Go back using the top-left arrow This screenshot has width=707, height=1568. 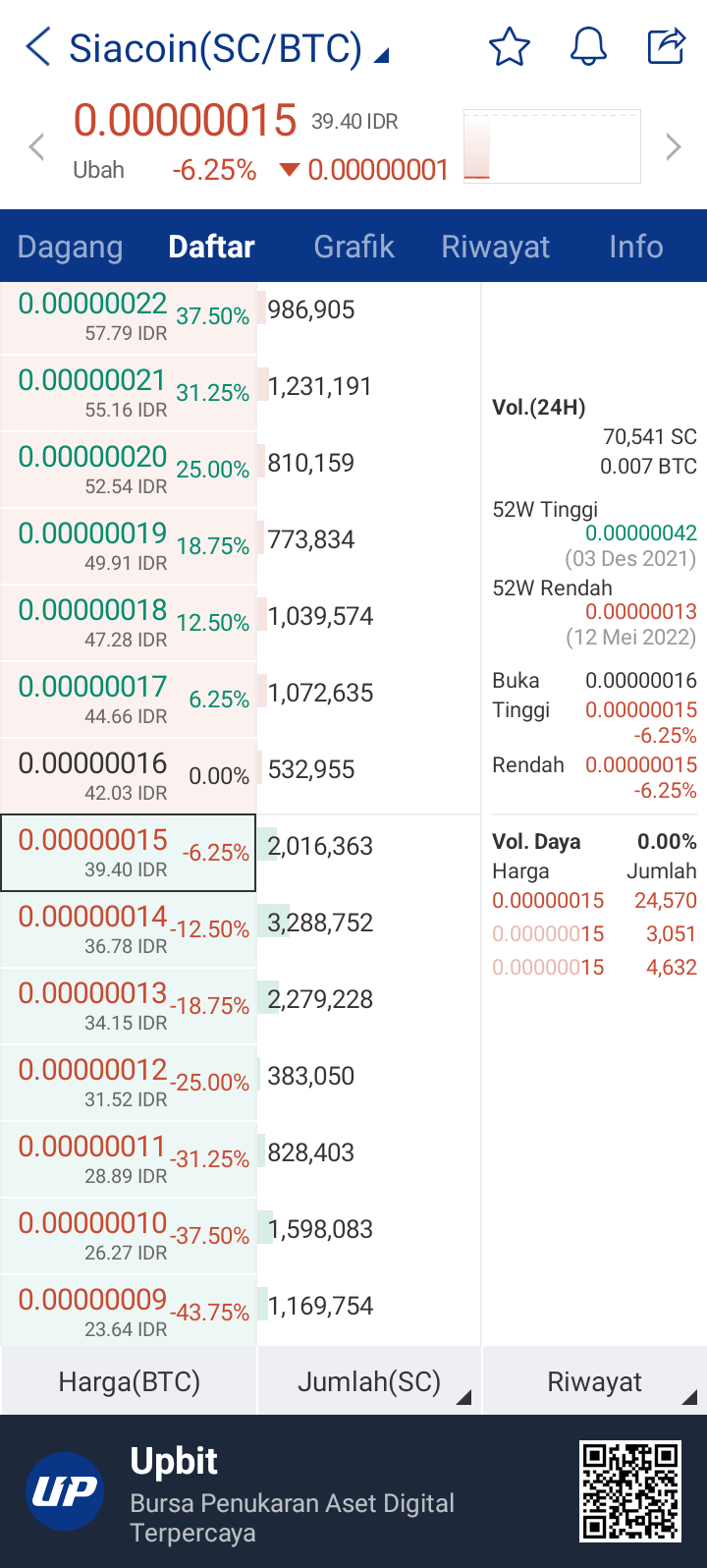click(x=37, y=47)
